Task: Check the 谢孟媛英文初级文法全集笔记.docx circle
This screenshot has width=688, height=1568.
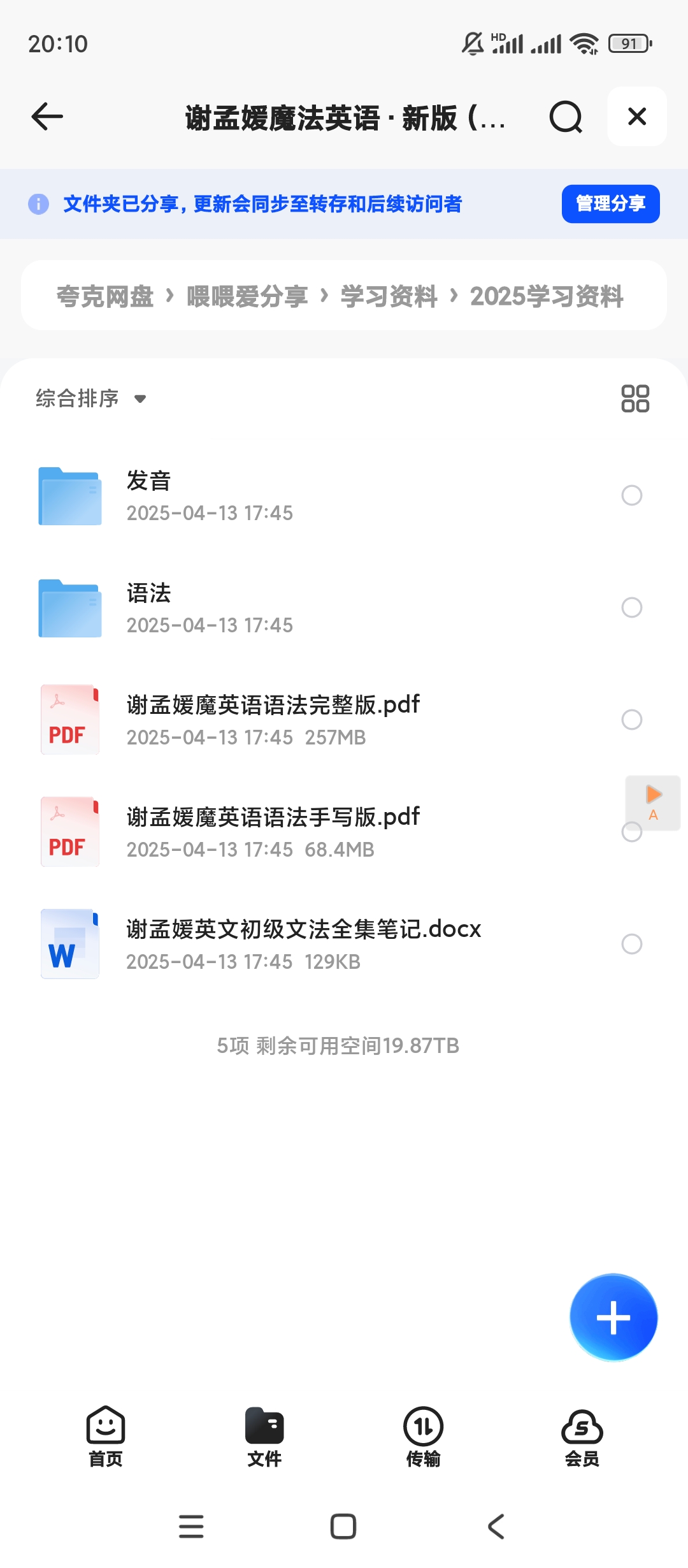Action: click(631, 945)
